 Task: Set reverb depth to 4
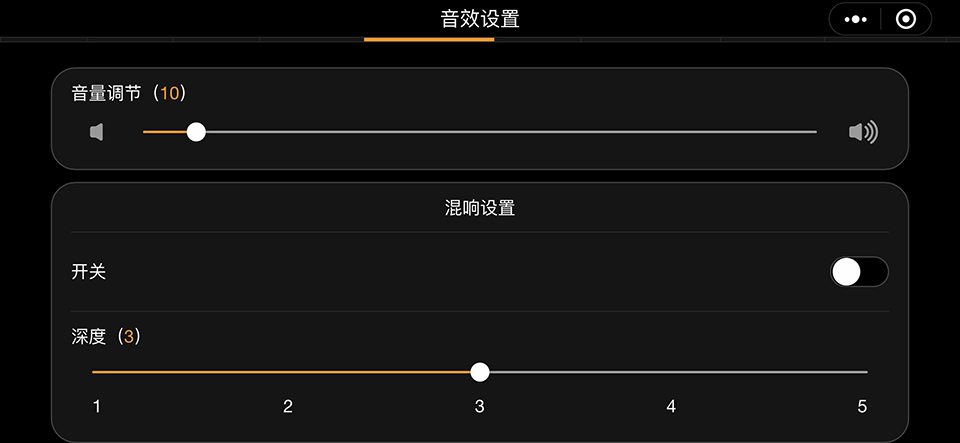[x=672, y=372]
